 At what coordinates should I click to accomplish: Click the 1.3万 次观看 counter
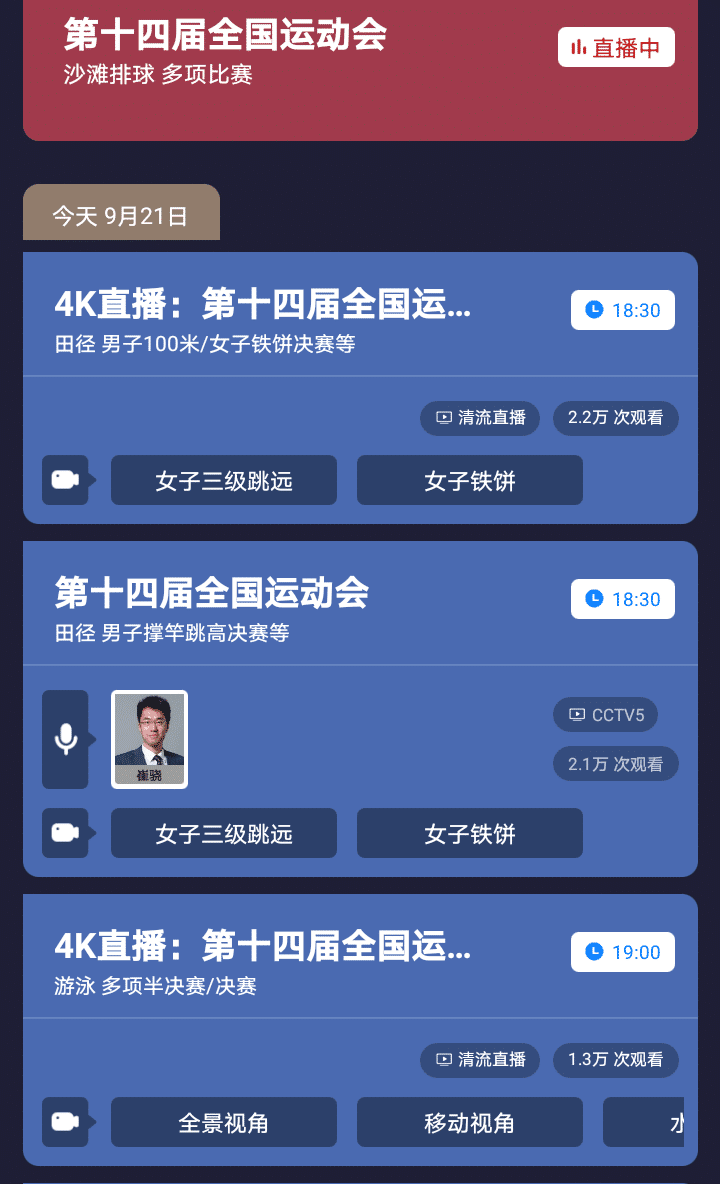pos(615,1060)
